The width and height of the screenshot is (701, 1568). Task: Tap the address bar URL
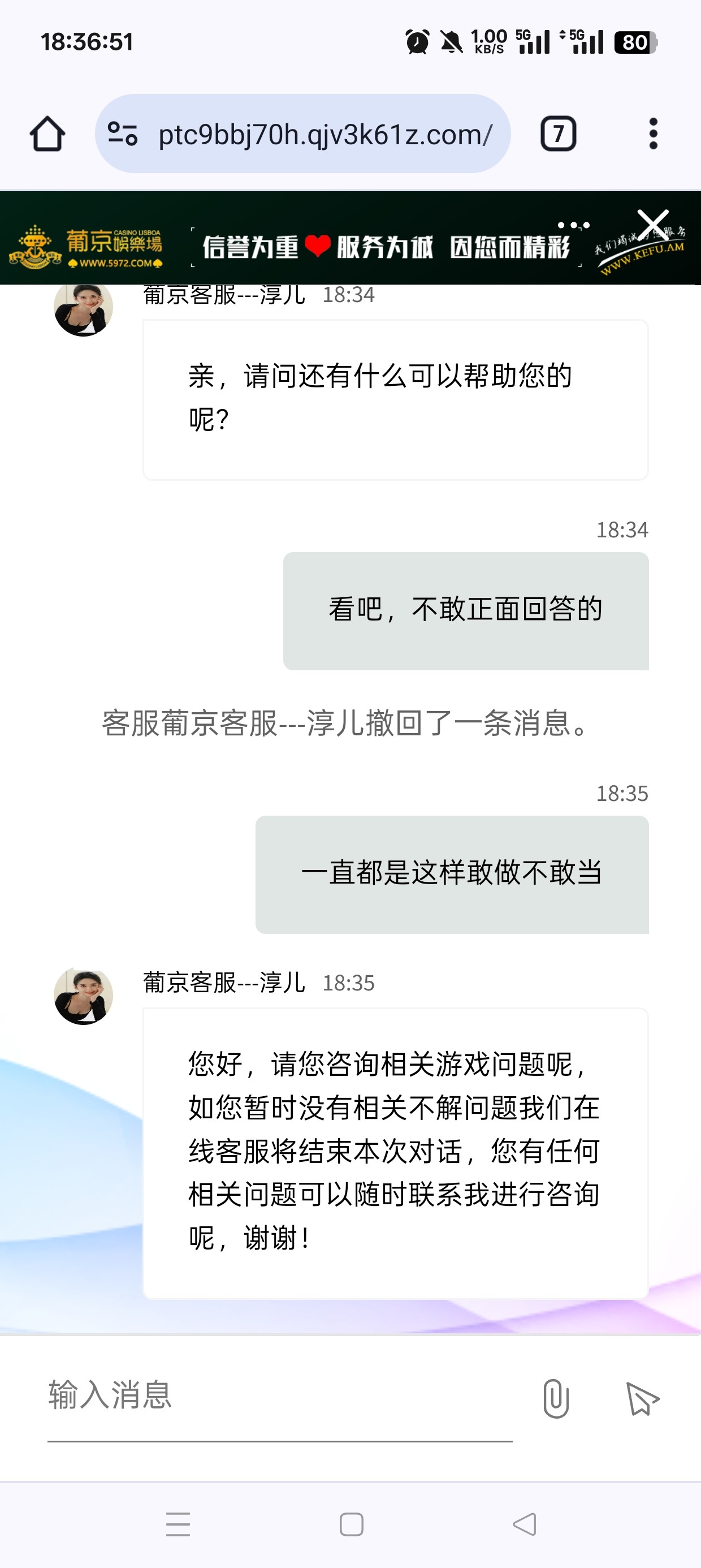click(x=325, y=134)
